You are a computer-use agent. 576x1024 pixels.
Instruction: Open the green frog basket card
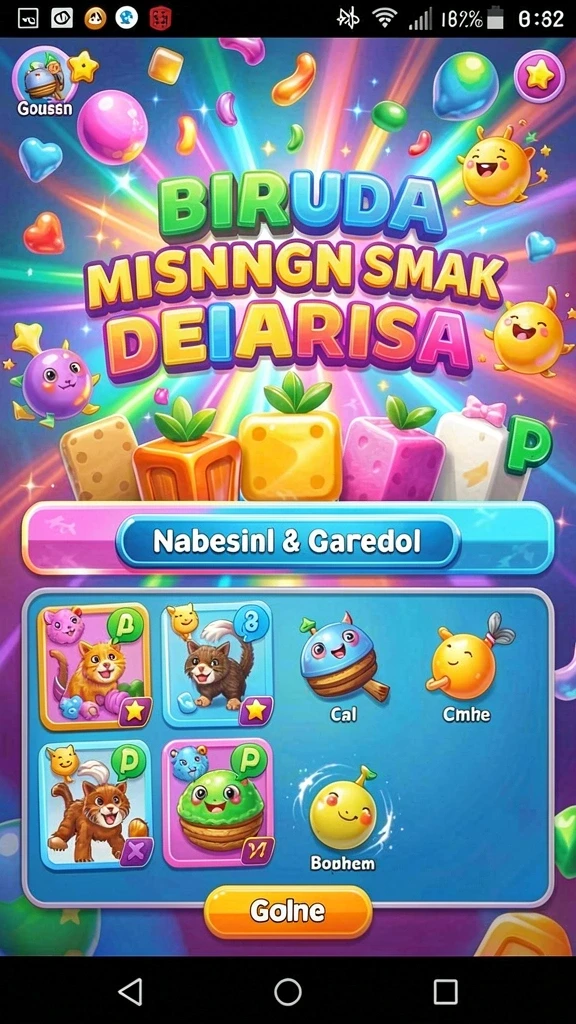(x=218, y=803)
